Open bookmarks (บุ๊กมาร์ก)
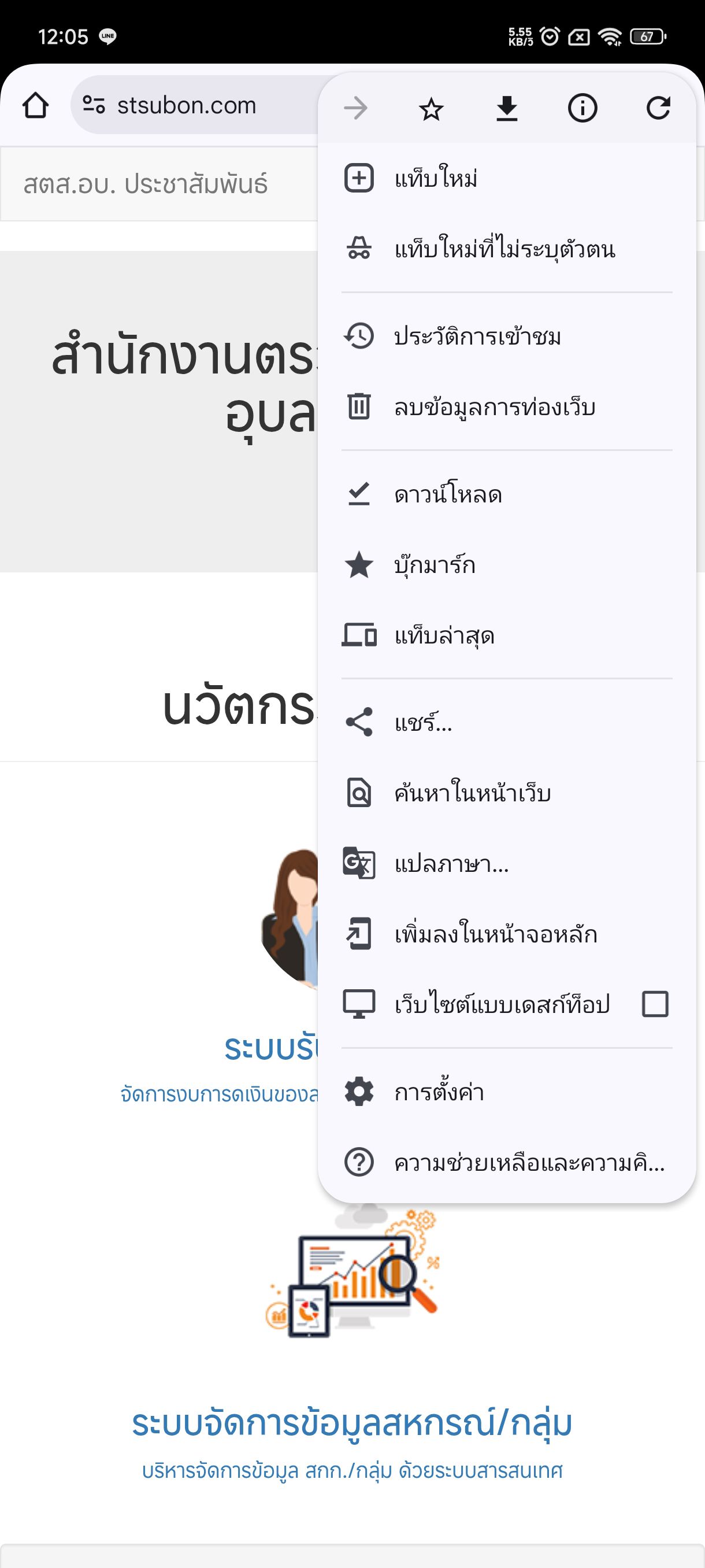This screenshot has width=705, height=1568. (x=435, y=565)
